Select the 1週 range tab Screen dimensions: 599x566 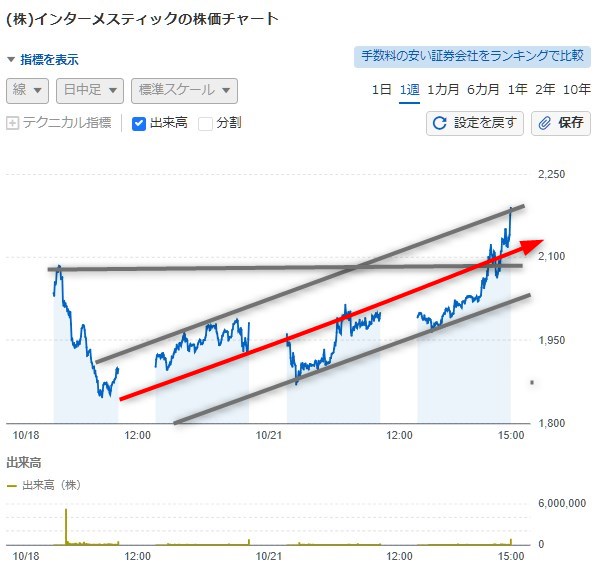coord(410,90)
